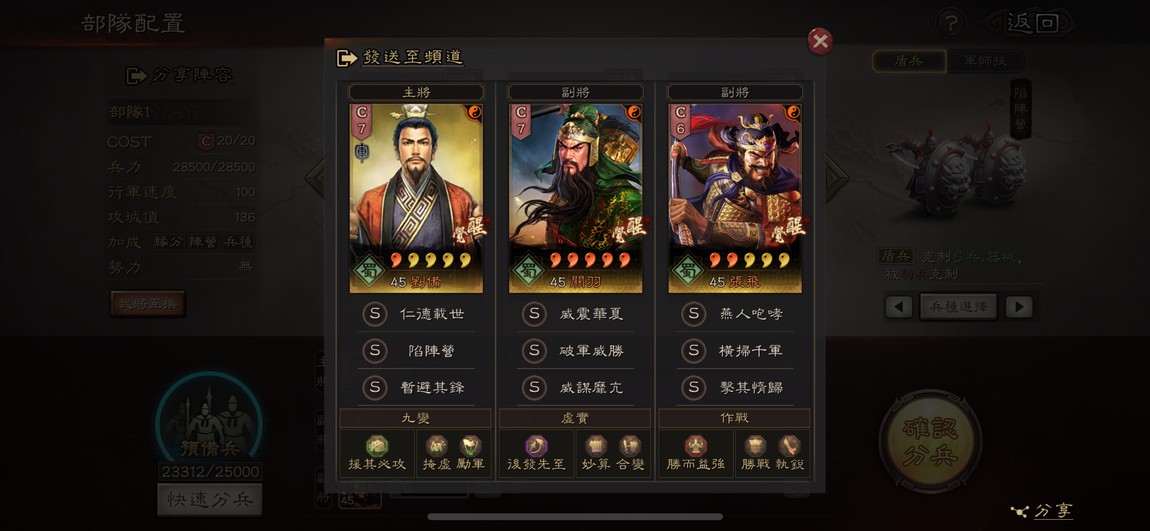Tap the 返回 back button
Viewport: 1150px width, 531px height.
1030,23
